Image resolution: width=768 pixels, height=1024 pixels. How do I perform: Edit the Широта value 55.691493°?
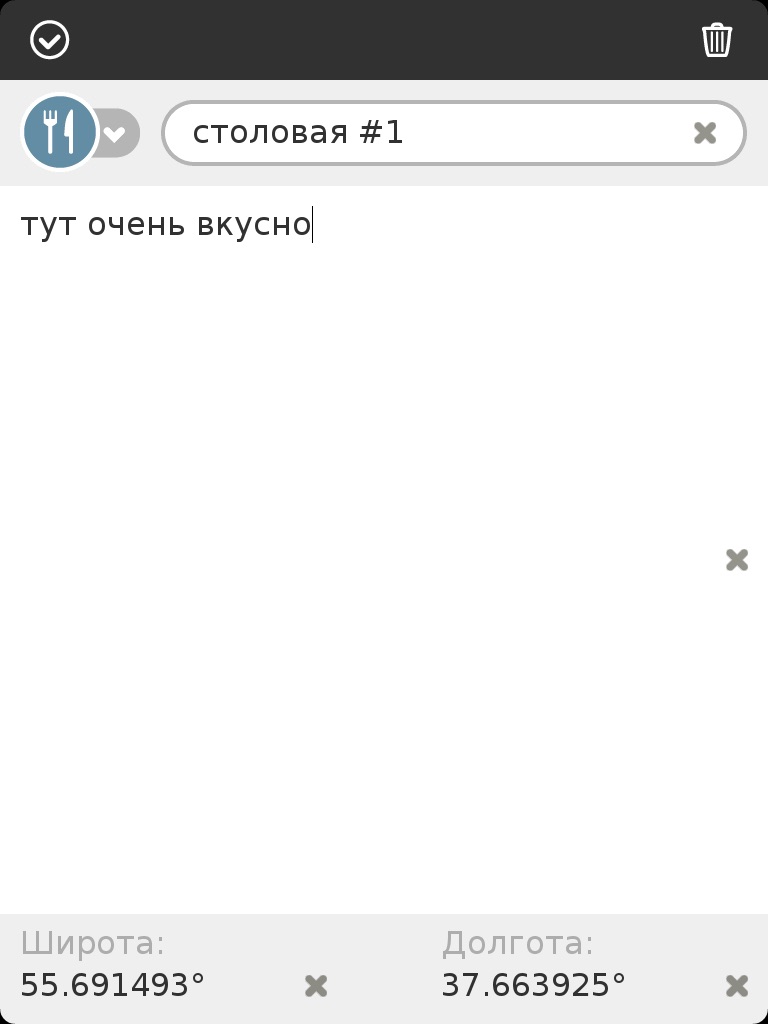tap(113, 986)
